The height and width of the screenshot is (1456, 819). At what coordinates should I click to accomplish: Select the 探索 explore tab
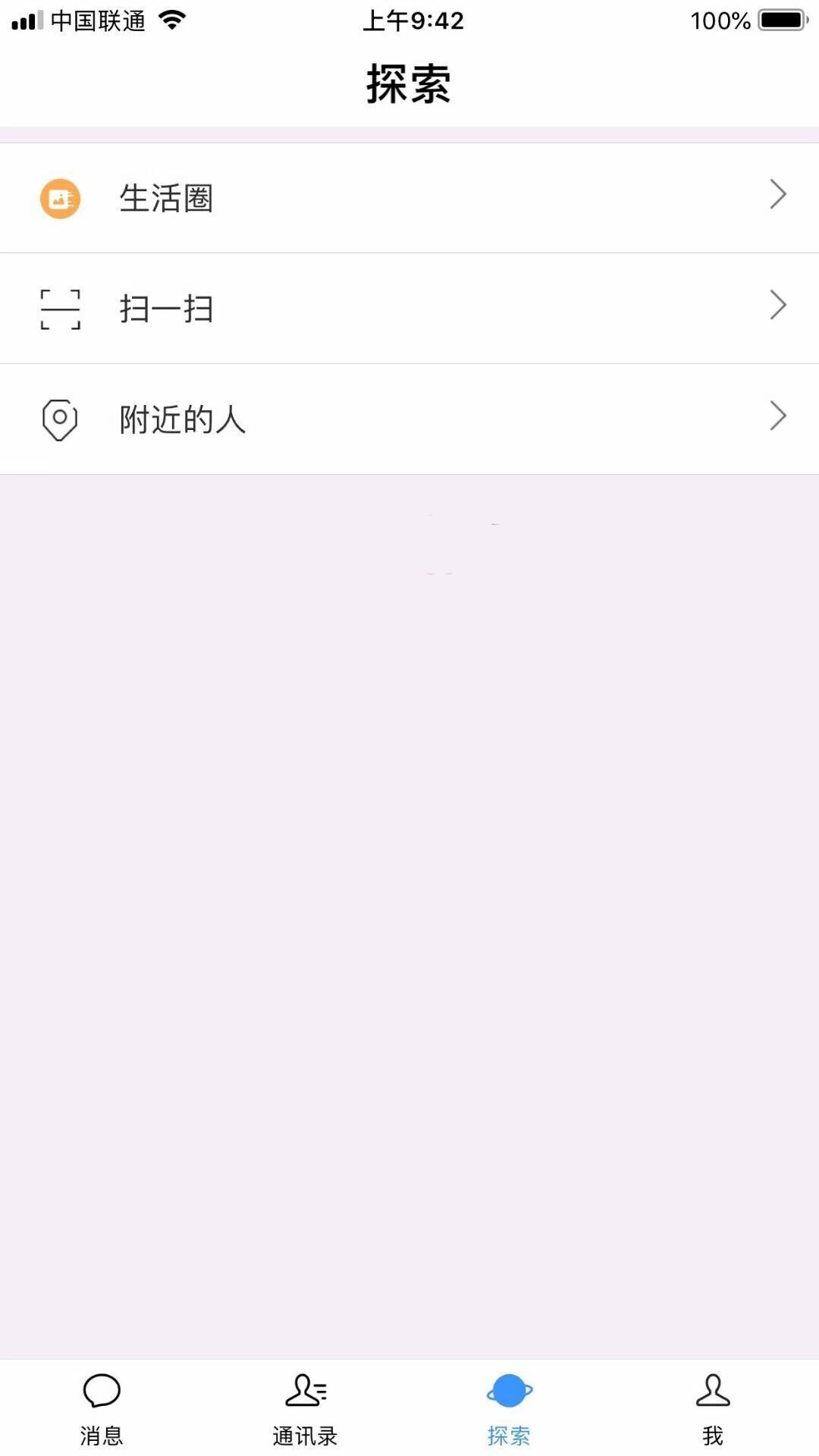click(509, 1407)
